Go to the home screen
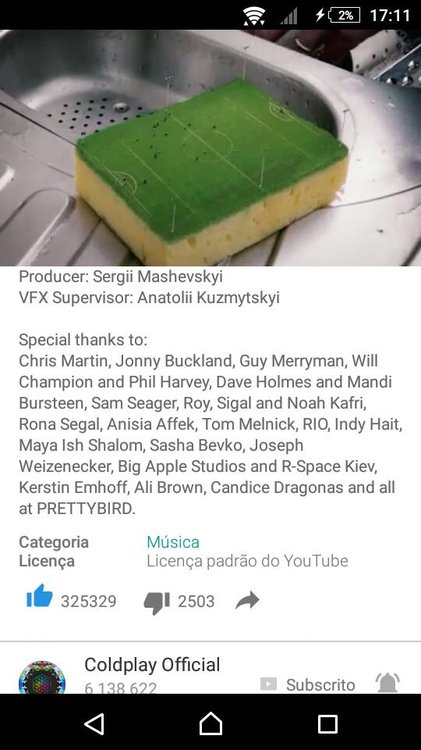 [x=210, y=724]
